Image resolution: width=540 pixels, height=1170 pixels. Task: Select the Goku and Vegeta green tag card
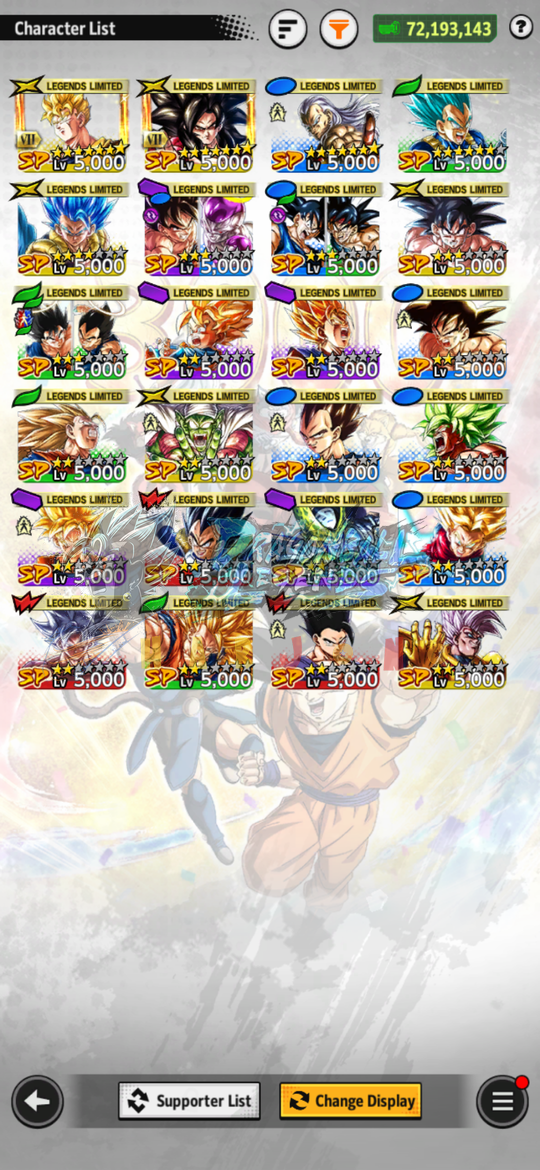pos(72,331)
